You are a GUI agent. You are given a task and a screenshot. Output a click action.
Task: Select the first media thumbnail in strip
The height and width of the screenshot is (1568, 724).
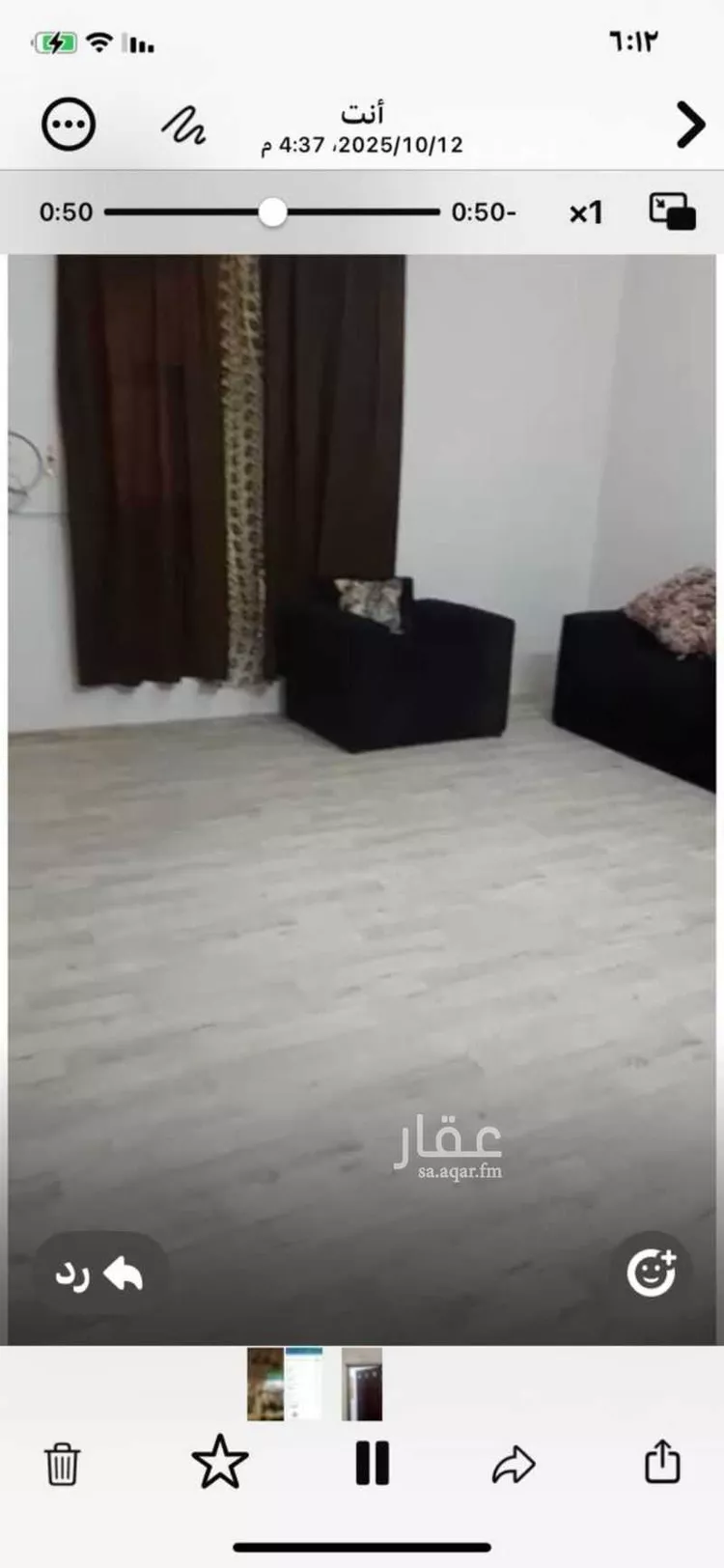(265, 1384)
